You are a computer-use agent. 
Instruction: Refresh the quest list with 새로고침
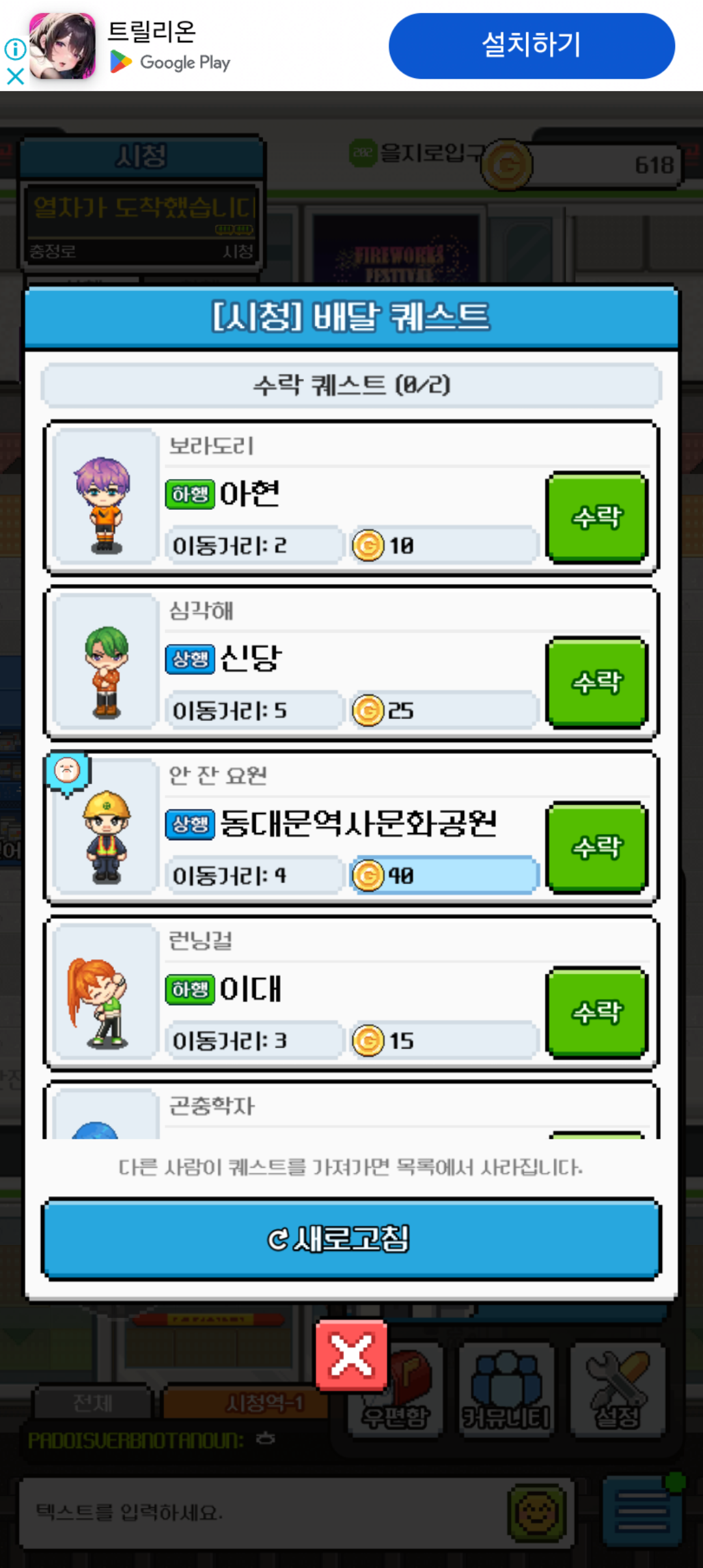pyautogui.click(x=351, y=1239)
